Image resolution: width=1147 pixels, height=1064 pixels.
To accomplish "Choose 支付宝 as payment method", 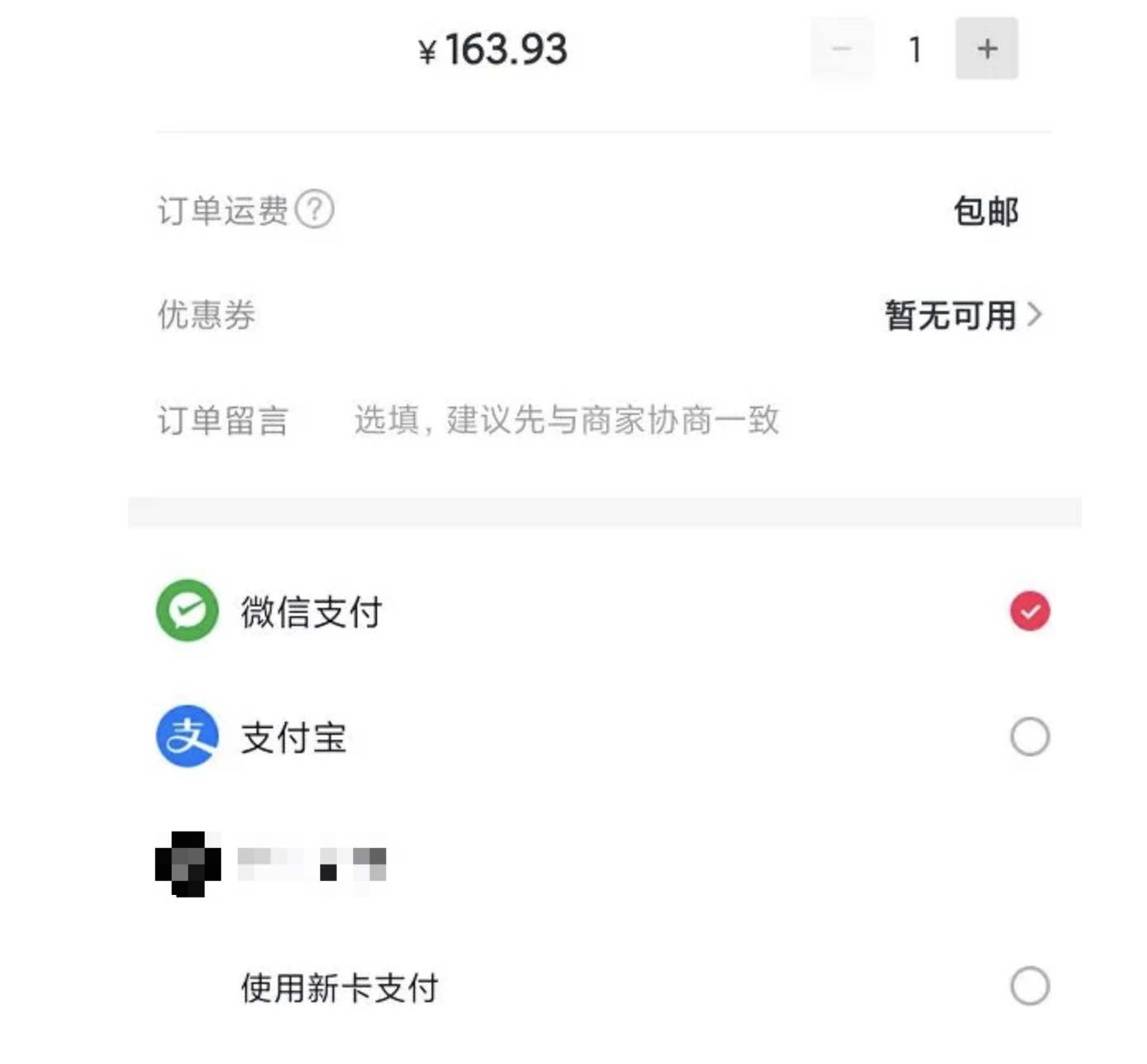I will tap(1029, 737).
